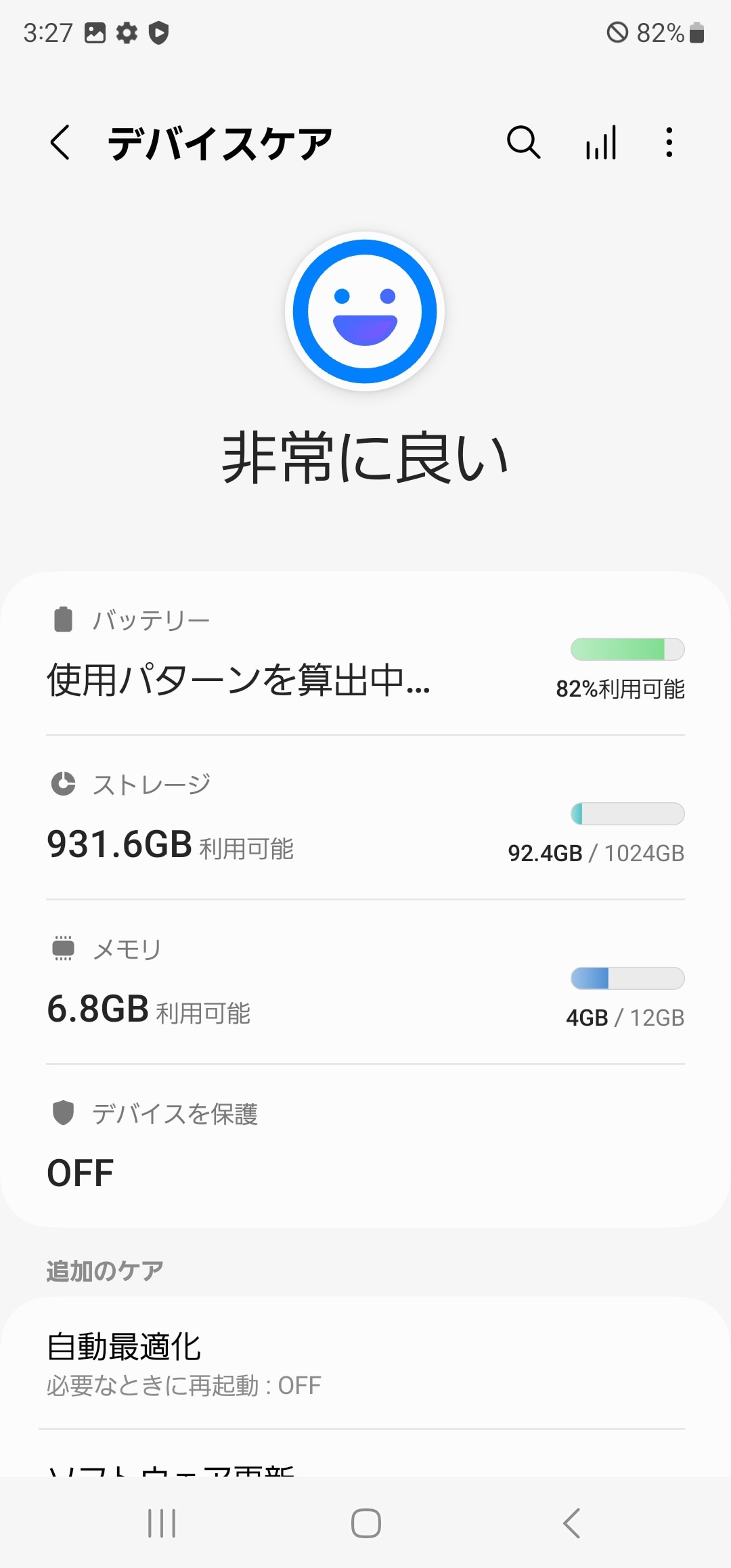The image size is (731, 1568).
Task: Tap the storage pie icon next to ストレージ
Action: (63, 783)
